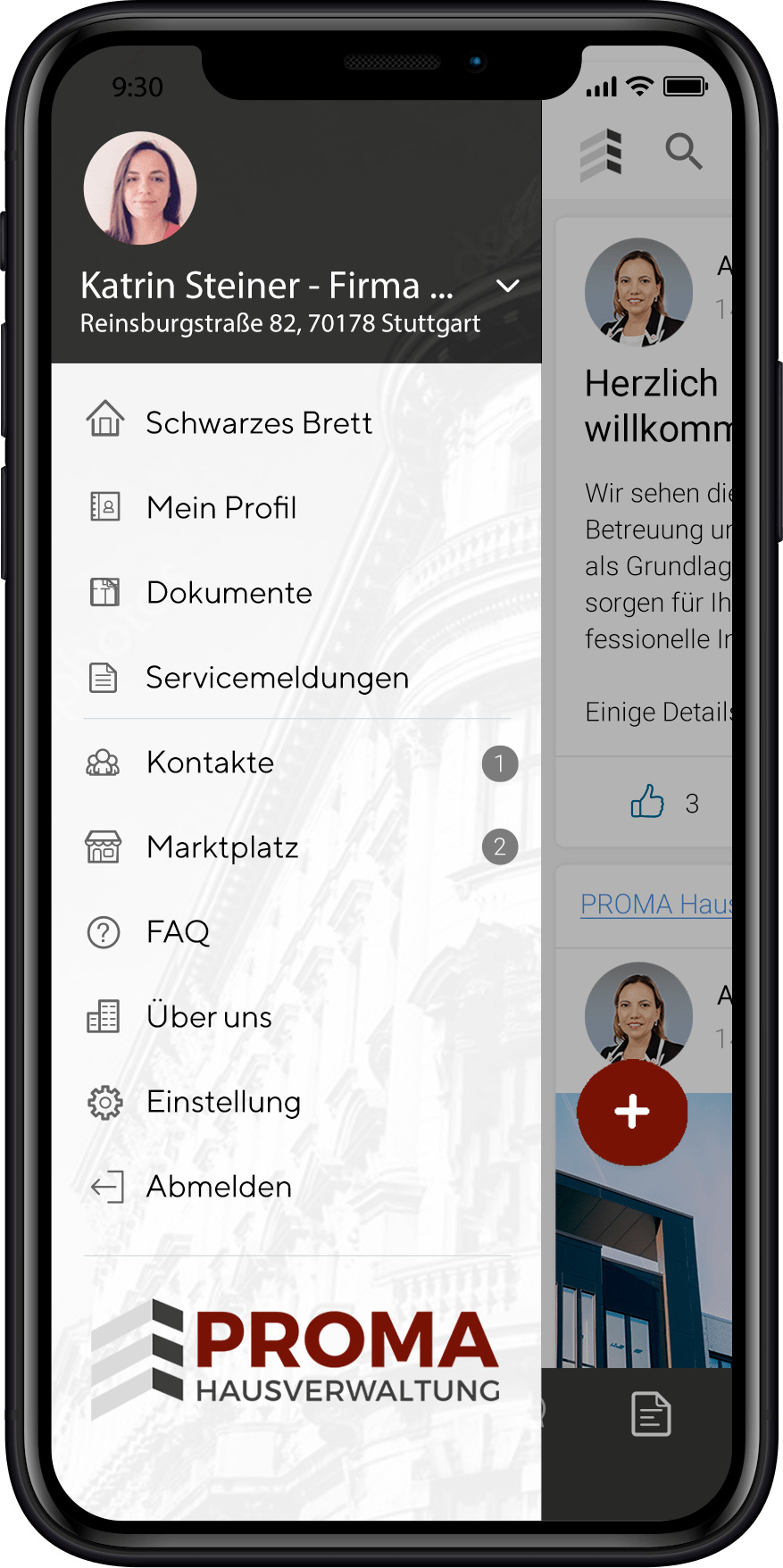The height and width of the screenshot is (1568, 783).
Task: Open the FAQ question mark icon
Action: 104,931
